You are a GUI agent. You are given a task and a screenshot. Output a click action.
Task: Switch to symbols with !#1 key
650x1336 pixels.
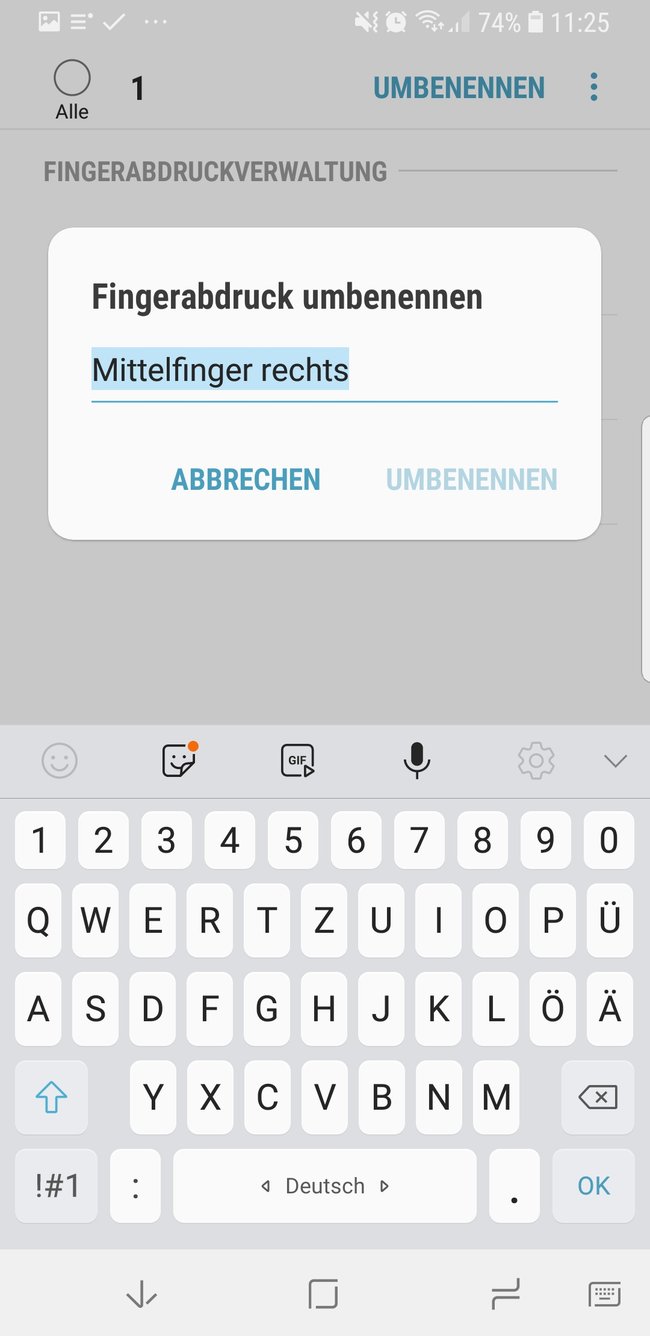point(57,1186)
